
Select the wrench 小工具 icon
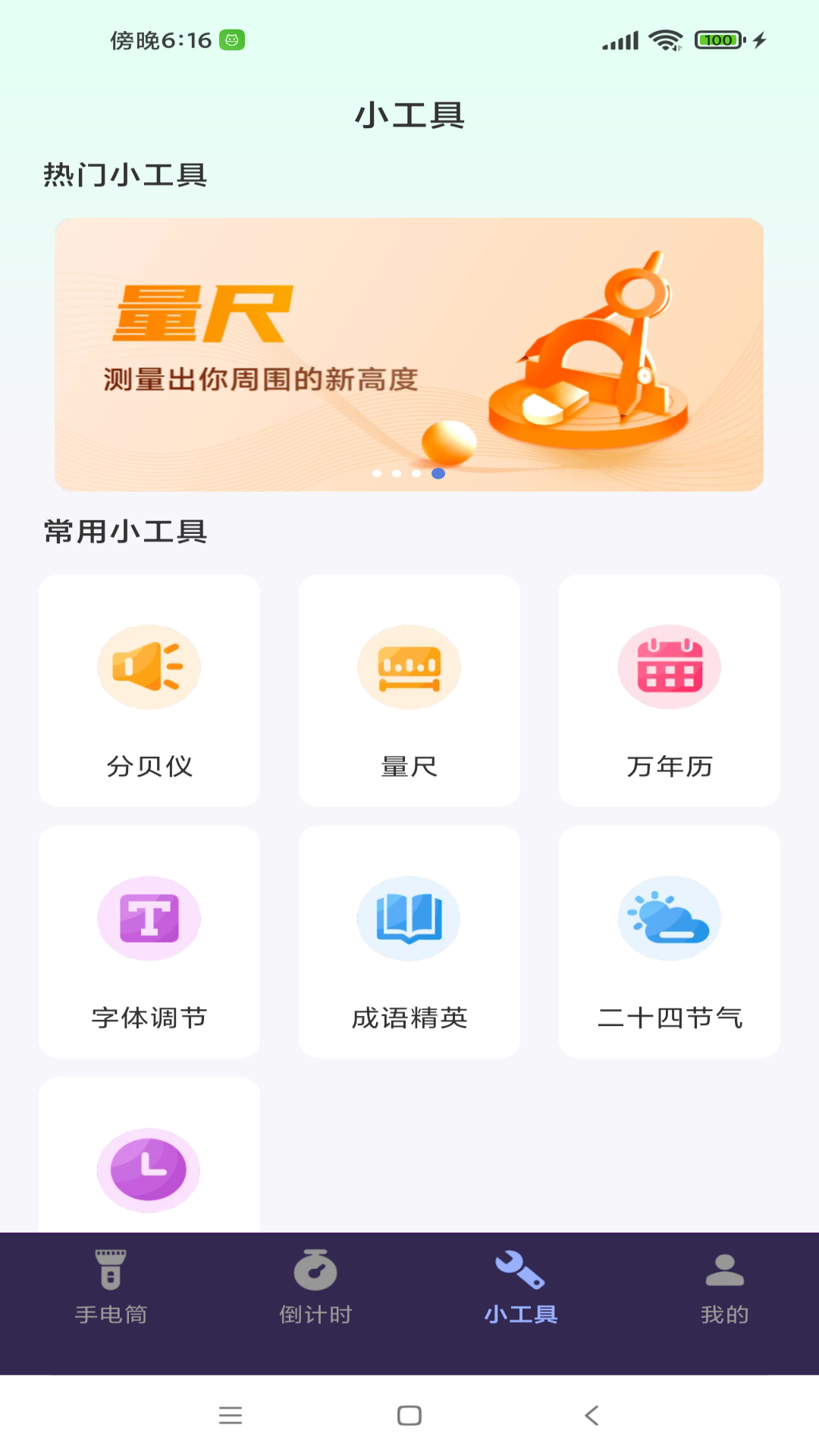(520, 1266)
